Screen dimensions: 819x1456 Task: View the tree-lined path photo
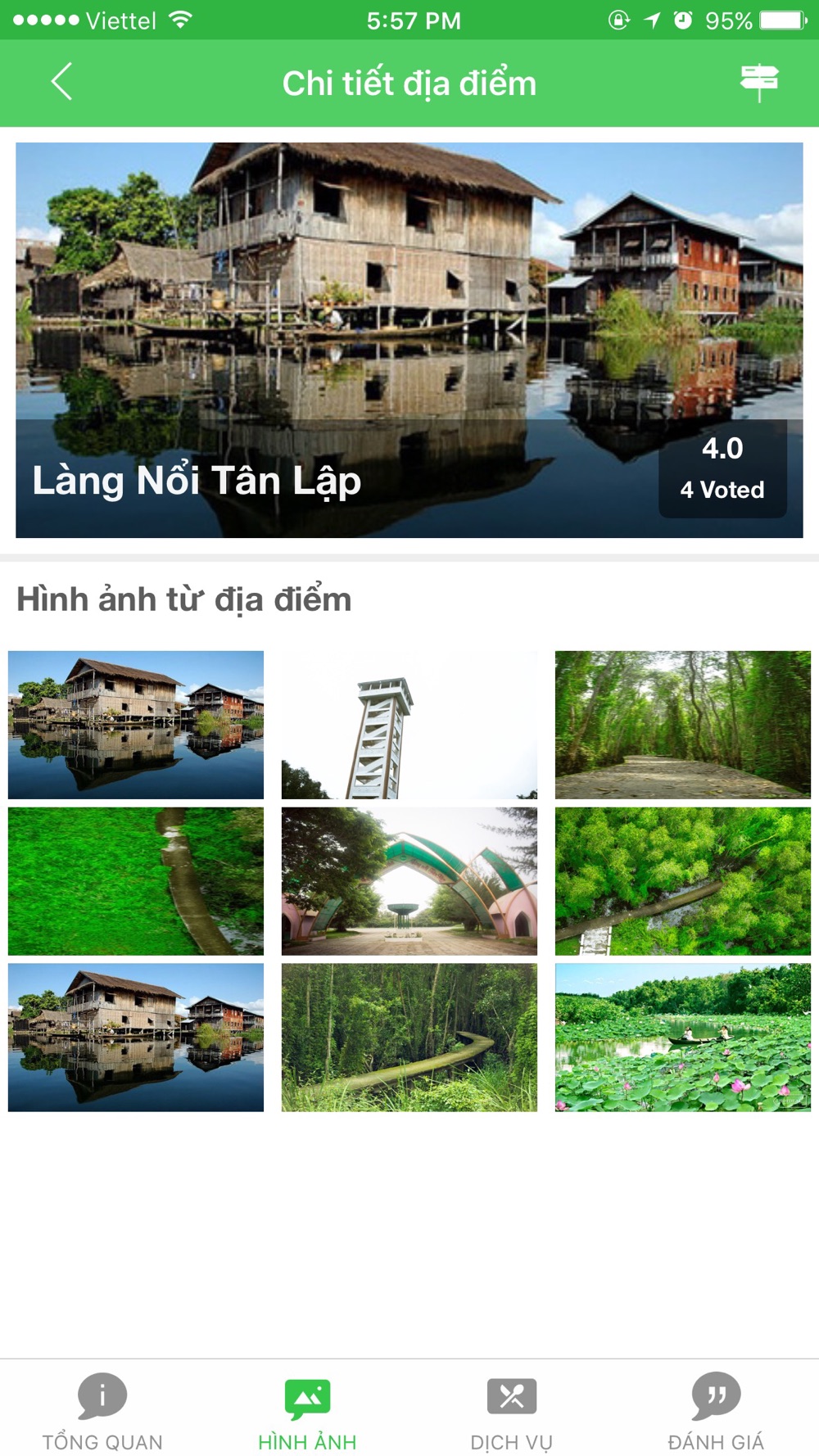click(682, 725)
